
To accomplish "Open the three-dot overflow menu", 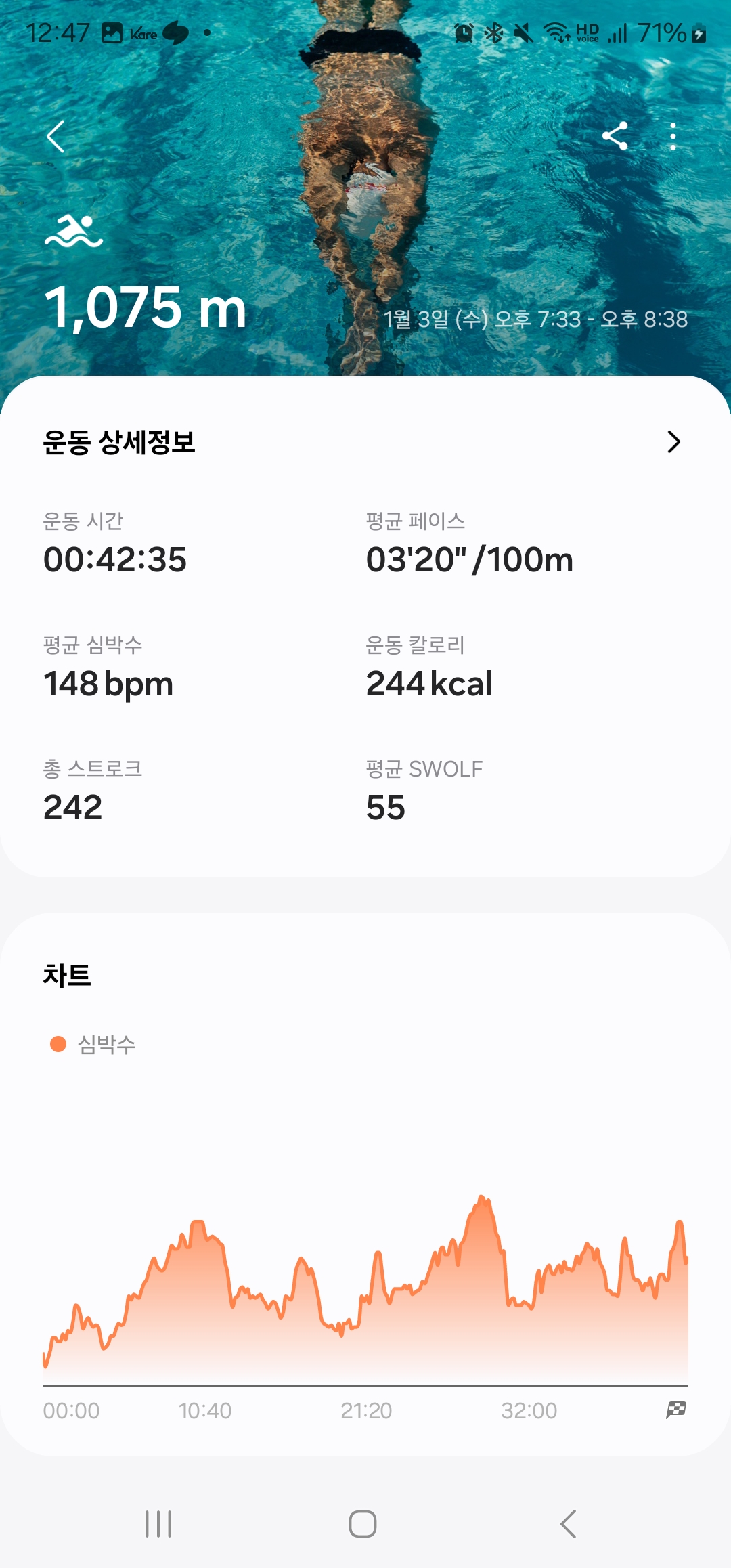I will [672, 137].
